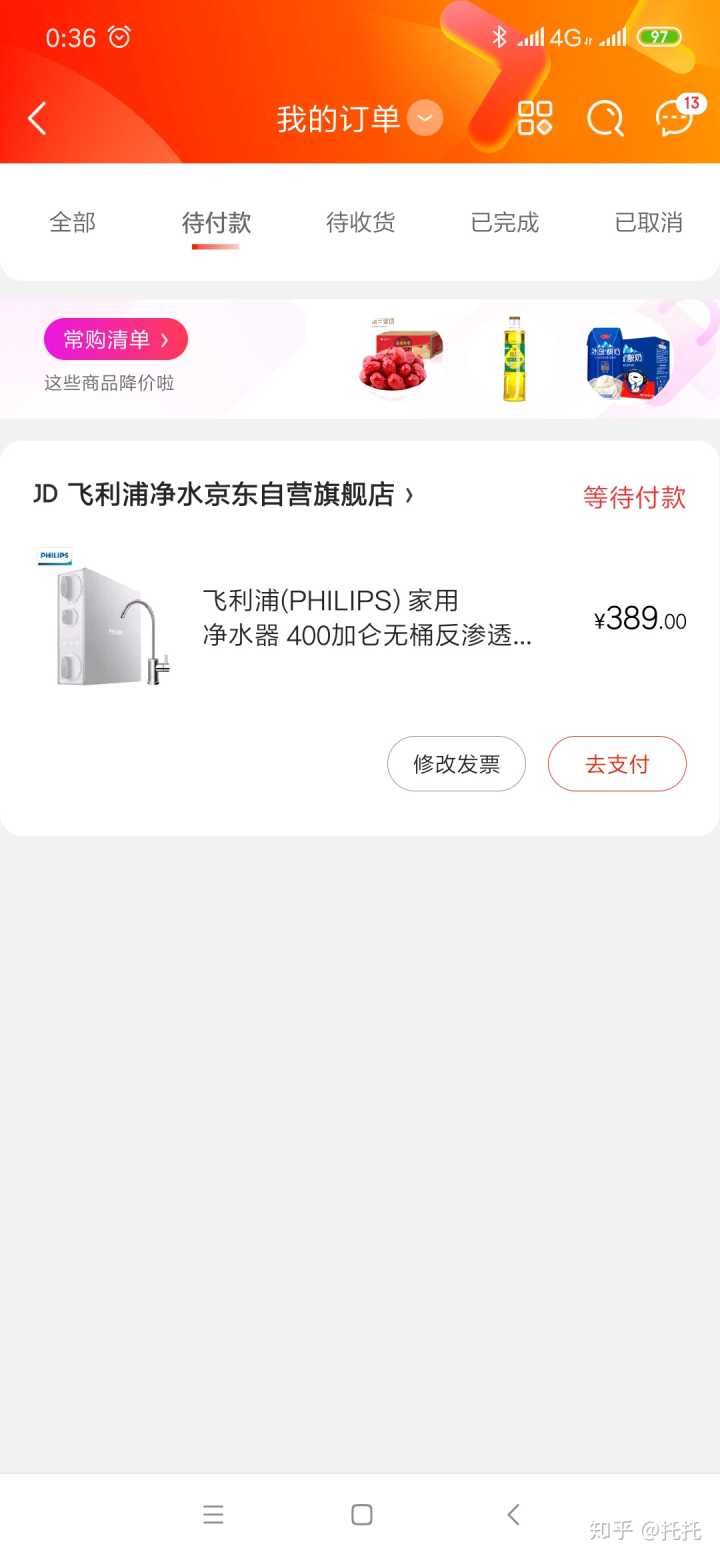Image resolution: width=720 pixels, height=1560 pixels.
Task: Switch to the 待收货 tab
Action: (x=360, y=222)
